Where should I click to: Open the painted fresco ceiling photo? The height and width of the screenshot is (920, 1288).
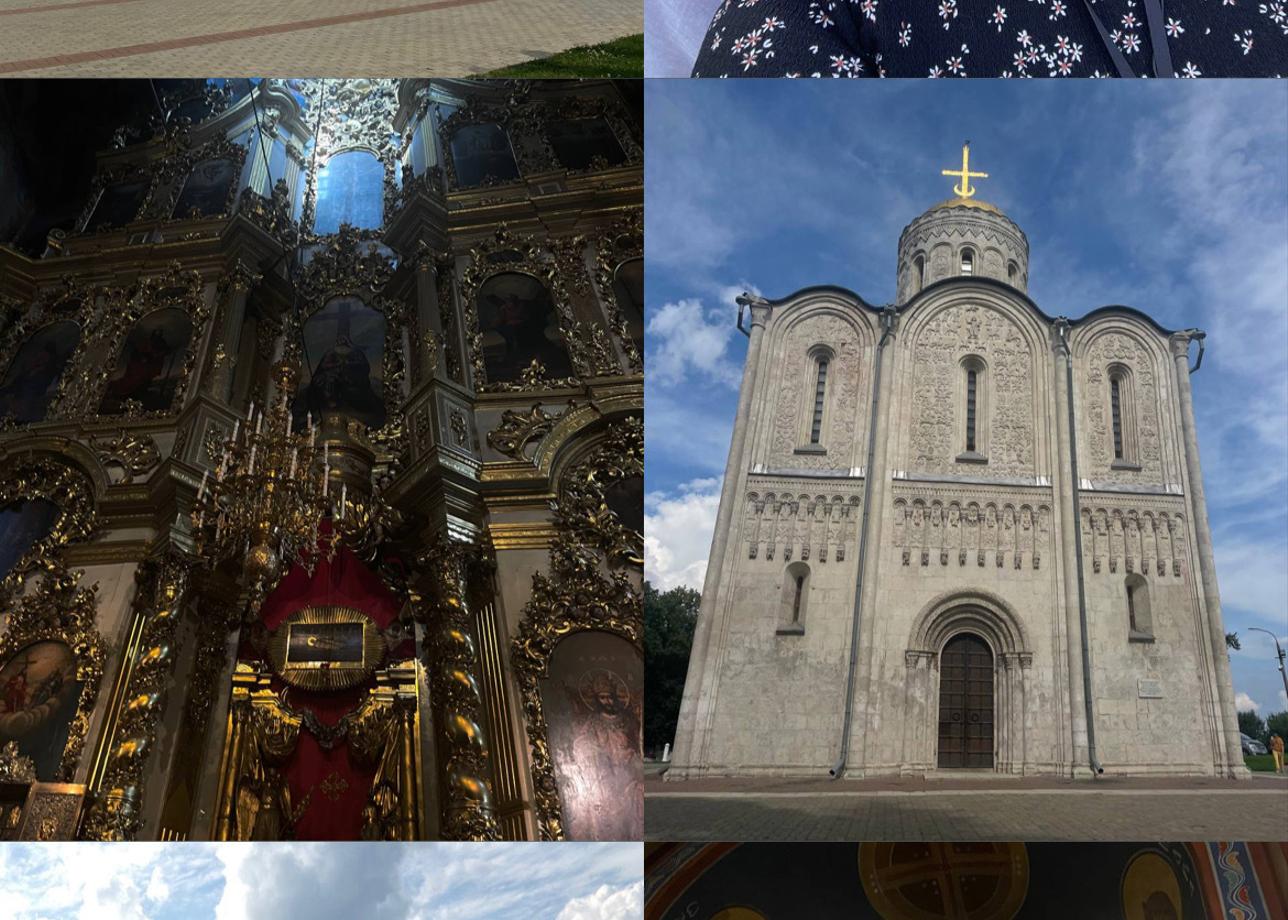coord(966,881)
